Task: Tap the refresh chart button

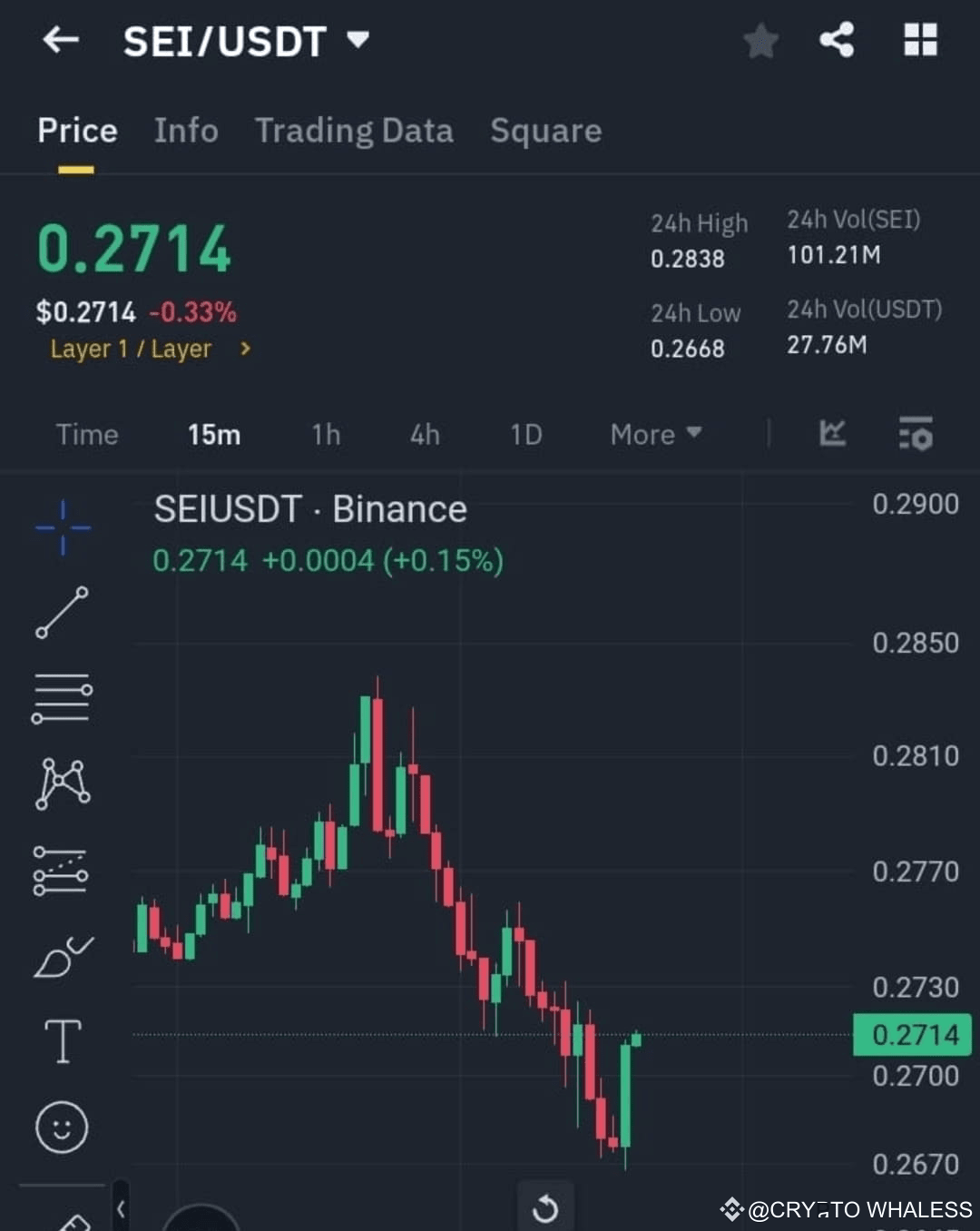Action: [x=545, y=1207]
